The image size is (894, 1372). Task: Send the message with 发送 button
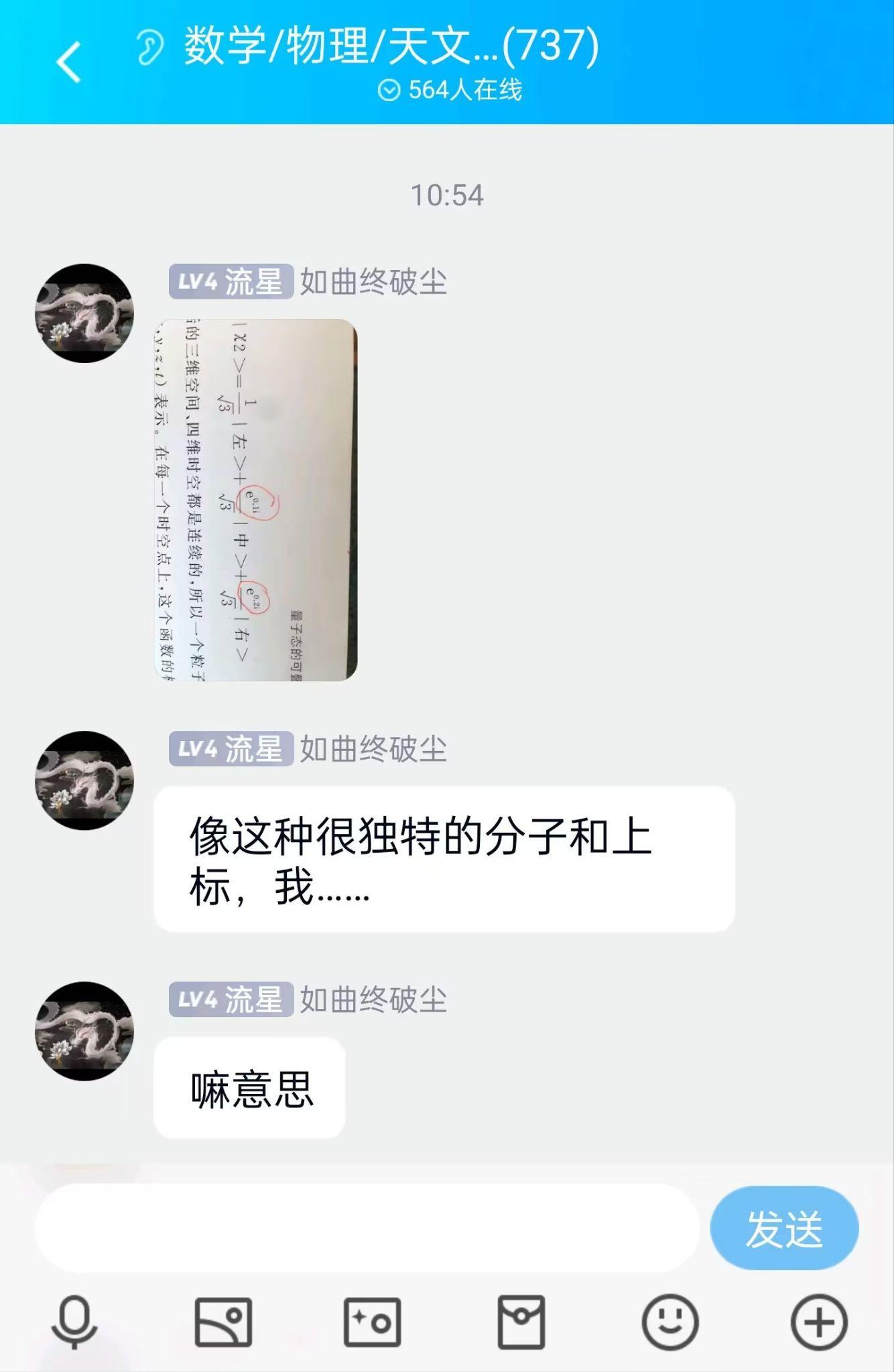click(783, 1229)
